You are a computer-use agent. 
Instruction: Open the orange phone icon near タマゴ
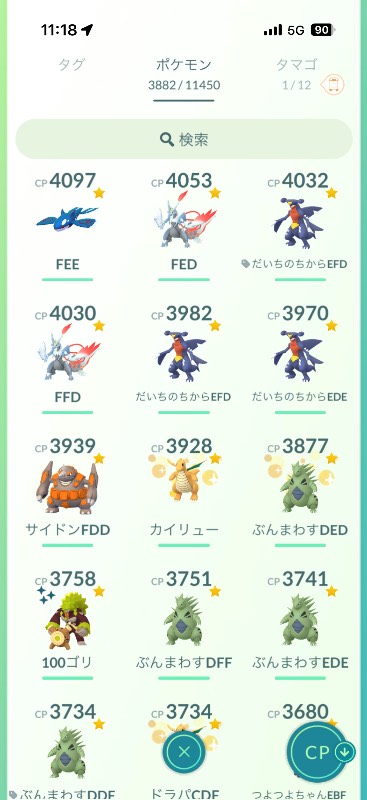pyautogui.click(x=333, y=85)
